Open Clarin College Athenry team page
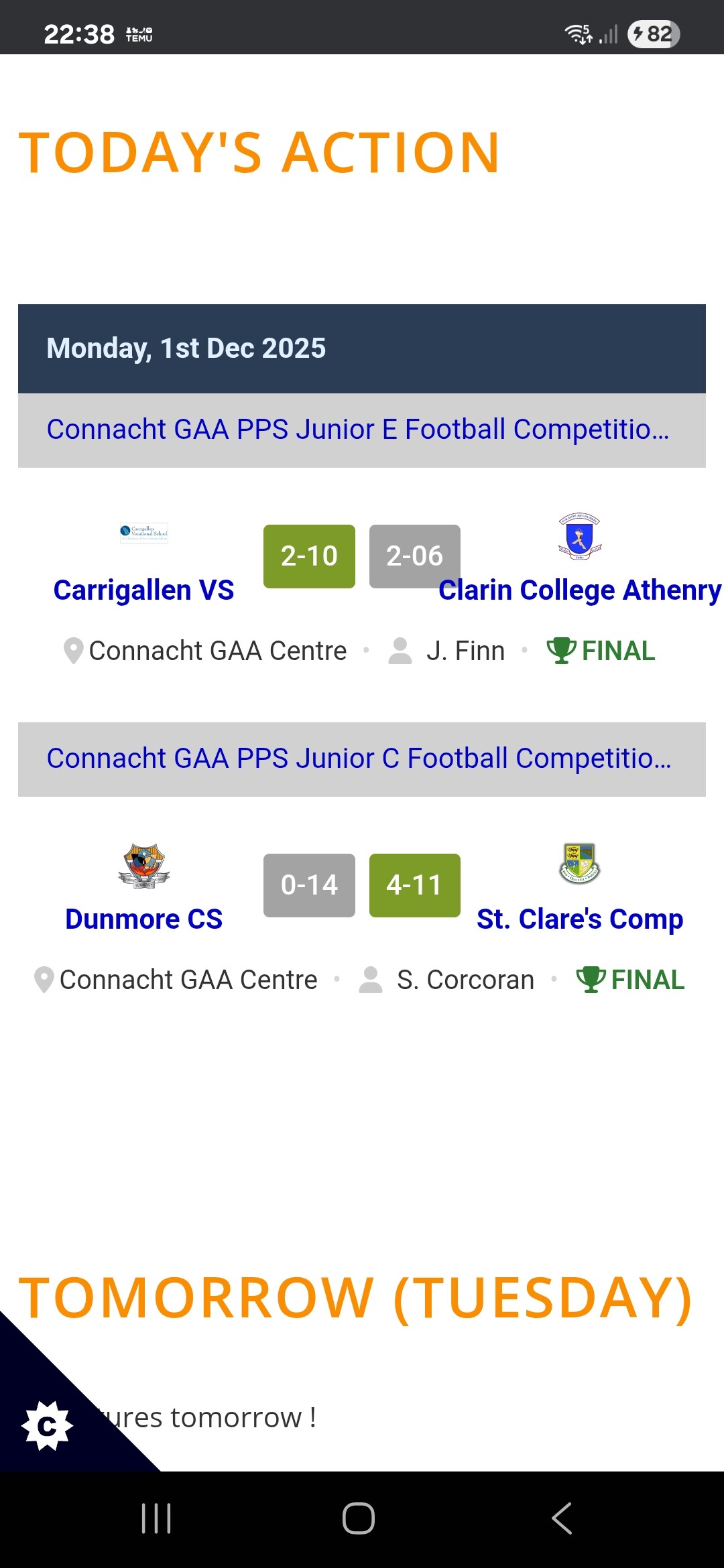 [579, 590]
